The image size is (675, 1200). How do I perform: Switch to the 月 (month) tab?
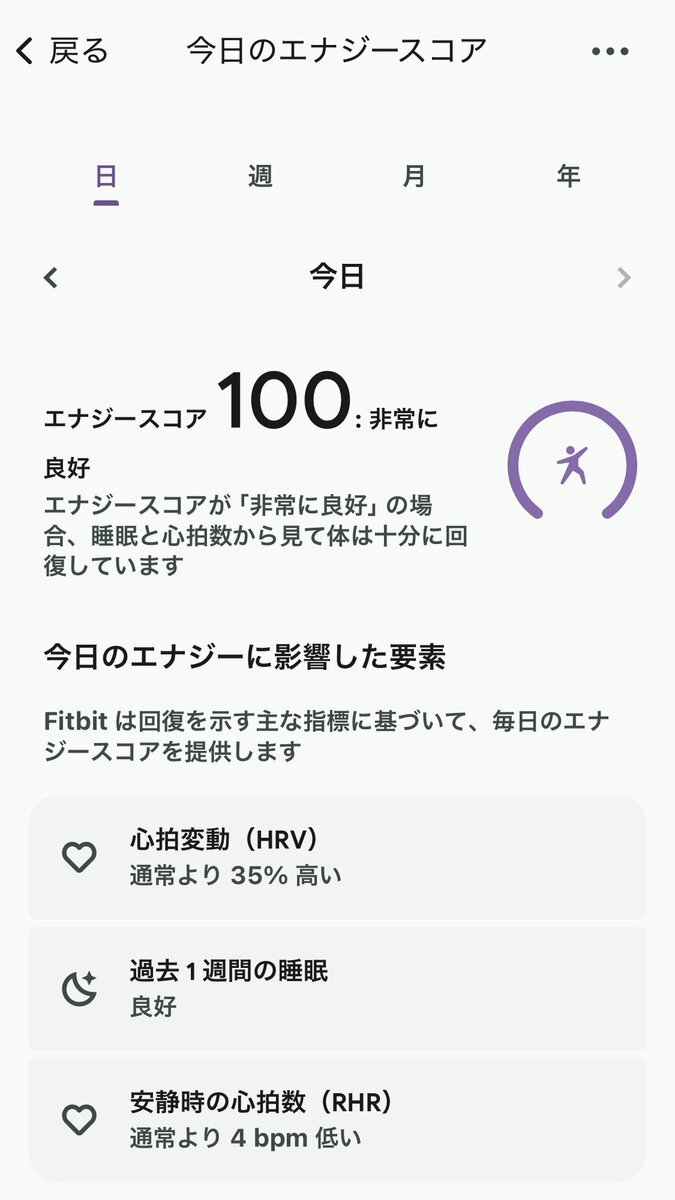pyautogui.click(x=414, y=177)
